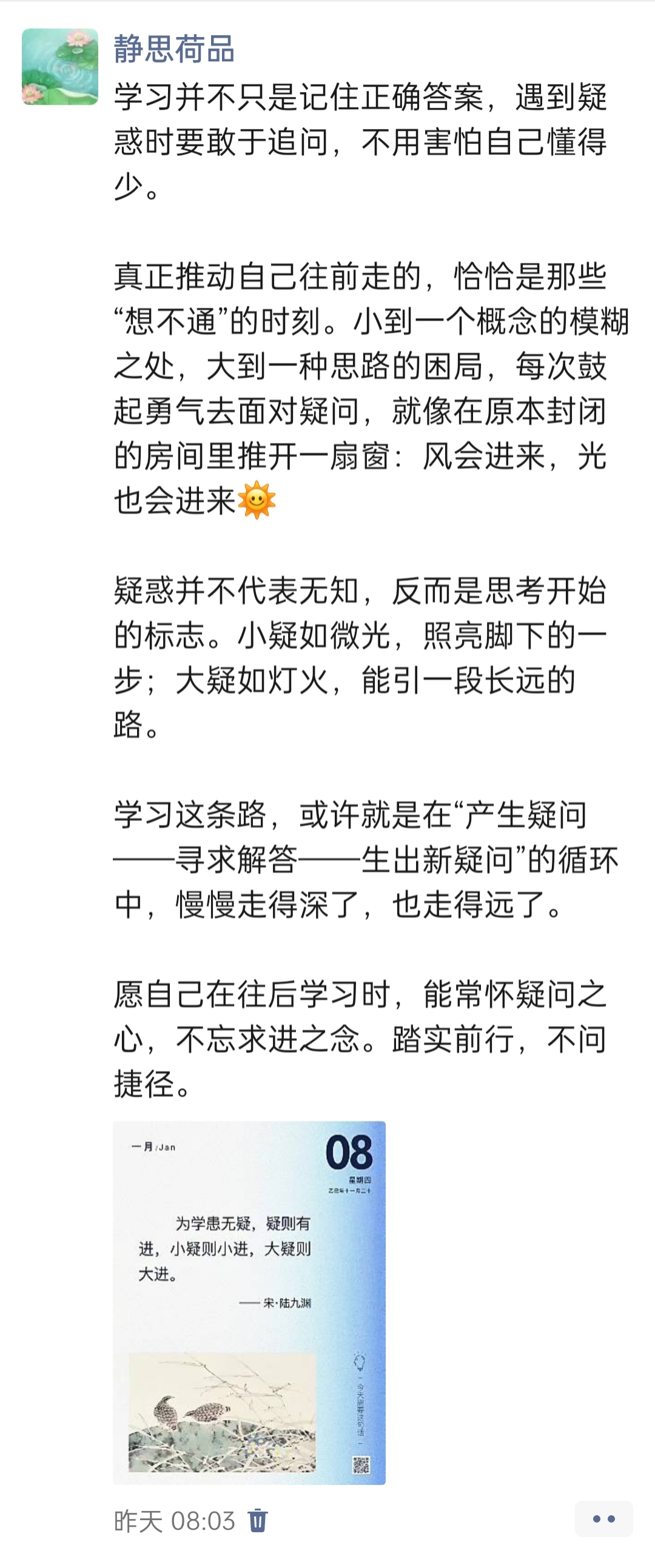Tap the 静思荷品 username link

173,49
